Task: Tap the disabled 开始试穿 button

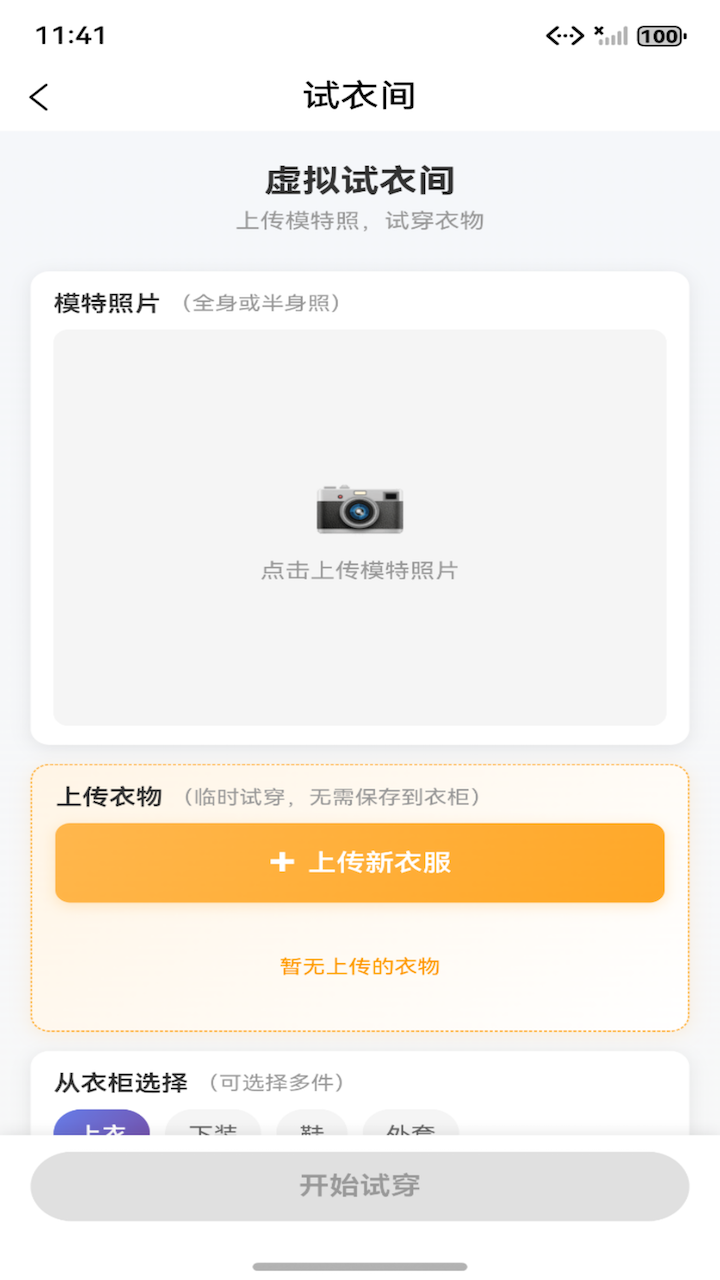Action: tap(359, 1186)
